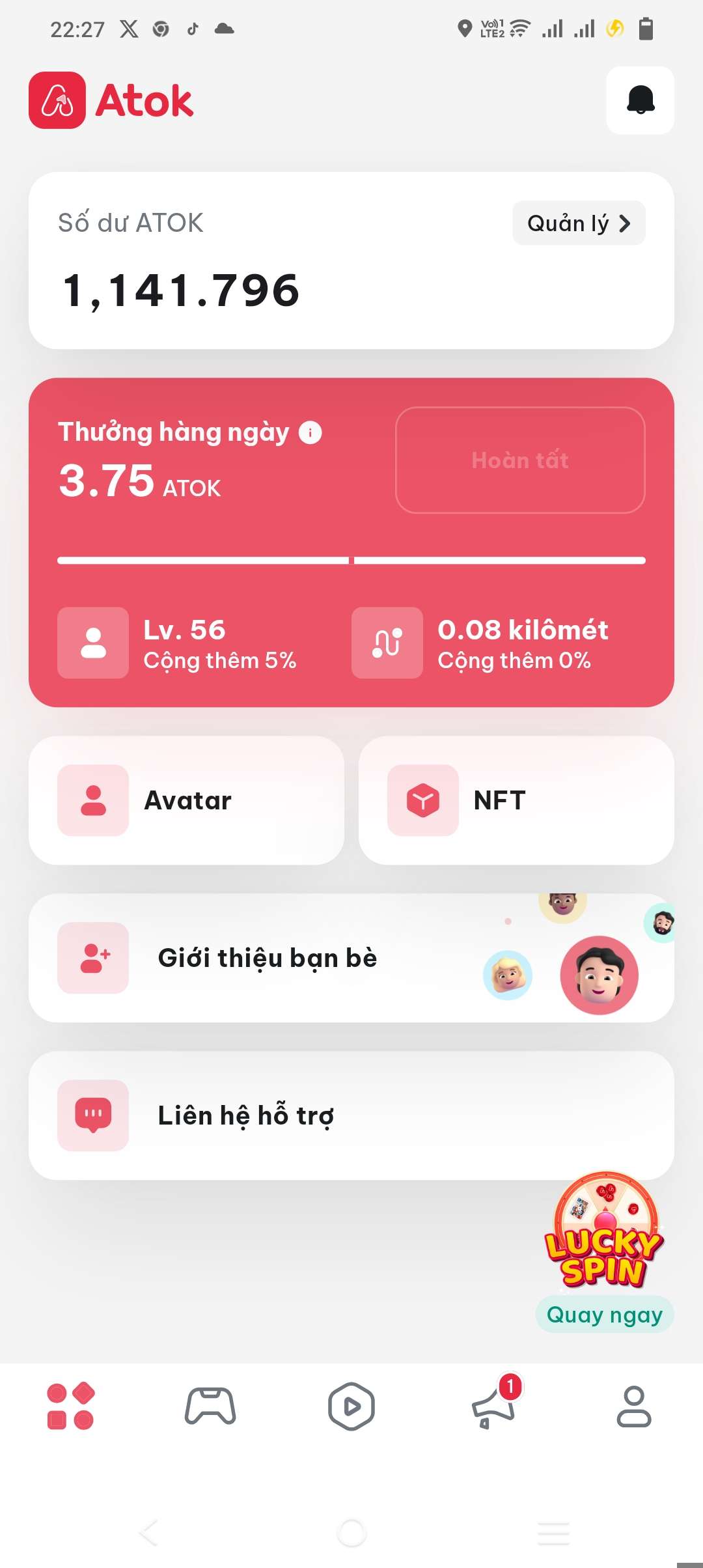
Task: Open the NFT card
Action: [516, 800]
